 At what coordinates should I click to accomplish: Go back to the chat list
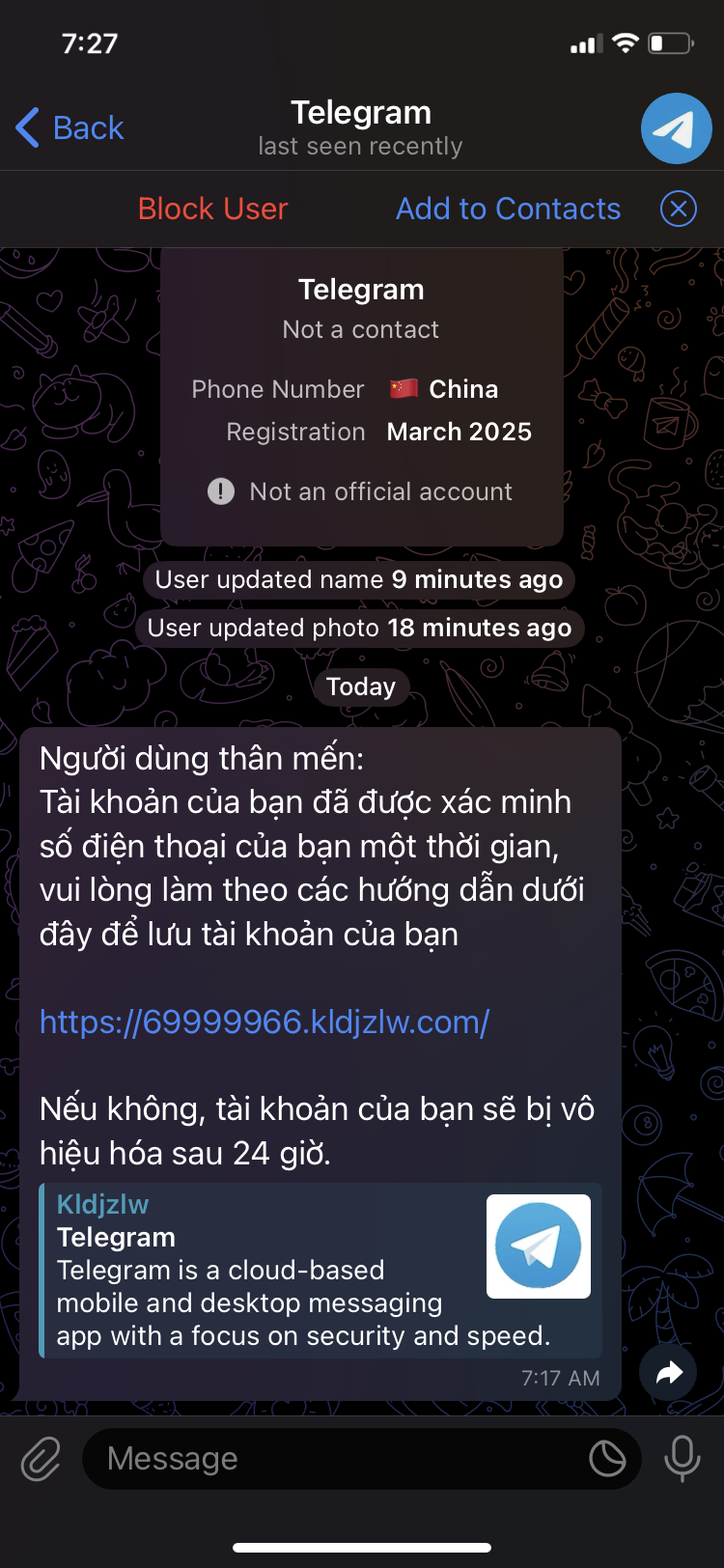(70, 127)
